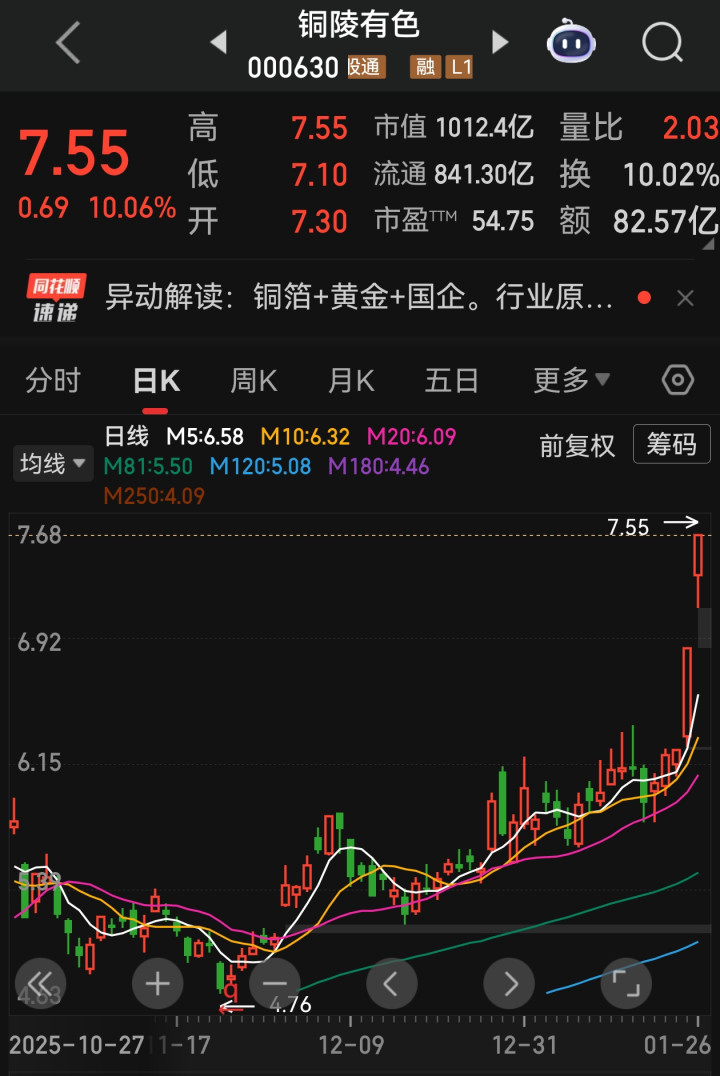Change the 前复权 price adjustment

[577, 445]
